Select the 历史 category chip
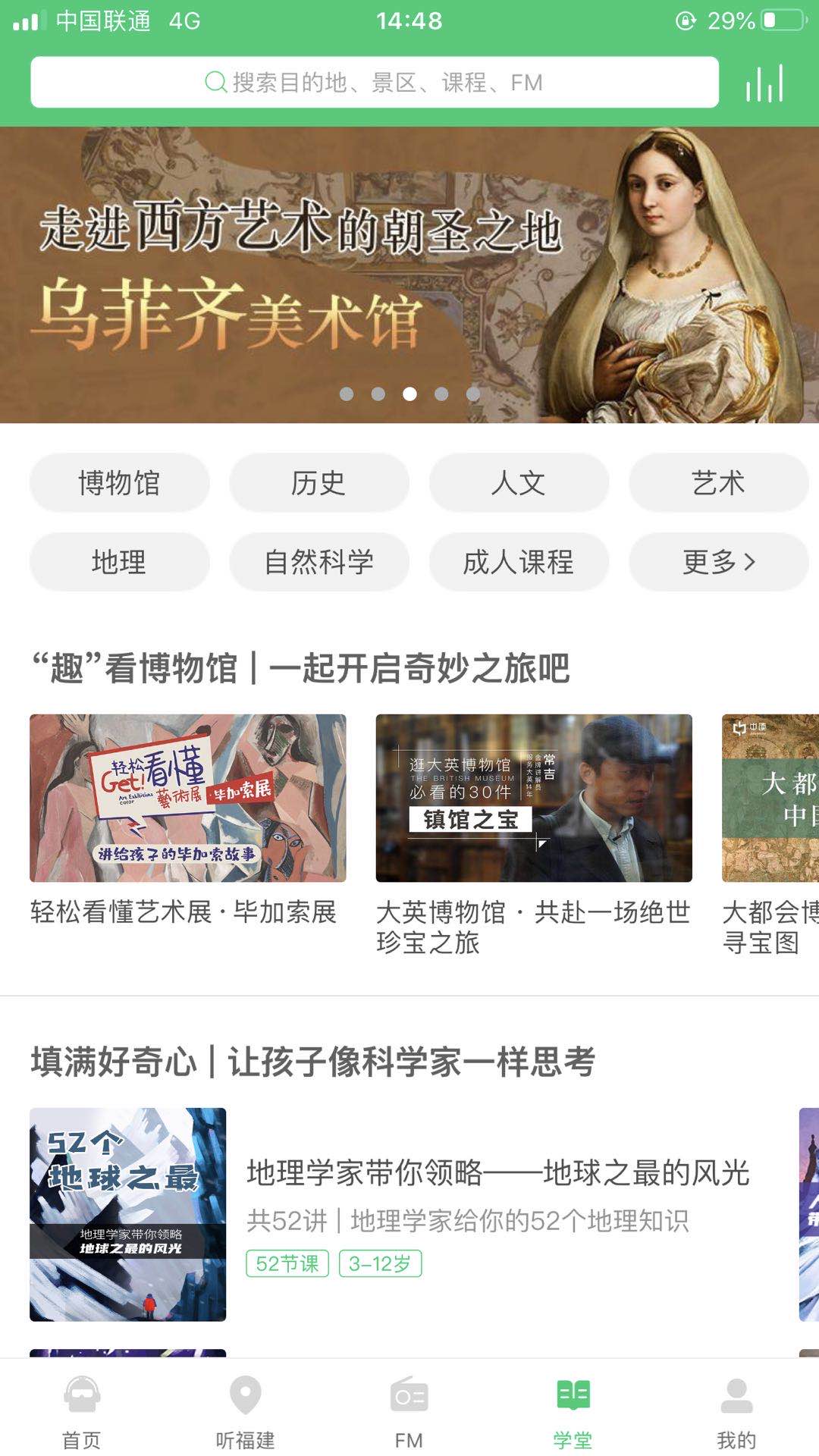The image size is (819, 1456). [x=319, y=483]
